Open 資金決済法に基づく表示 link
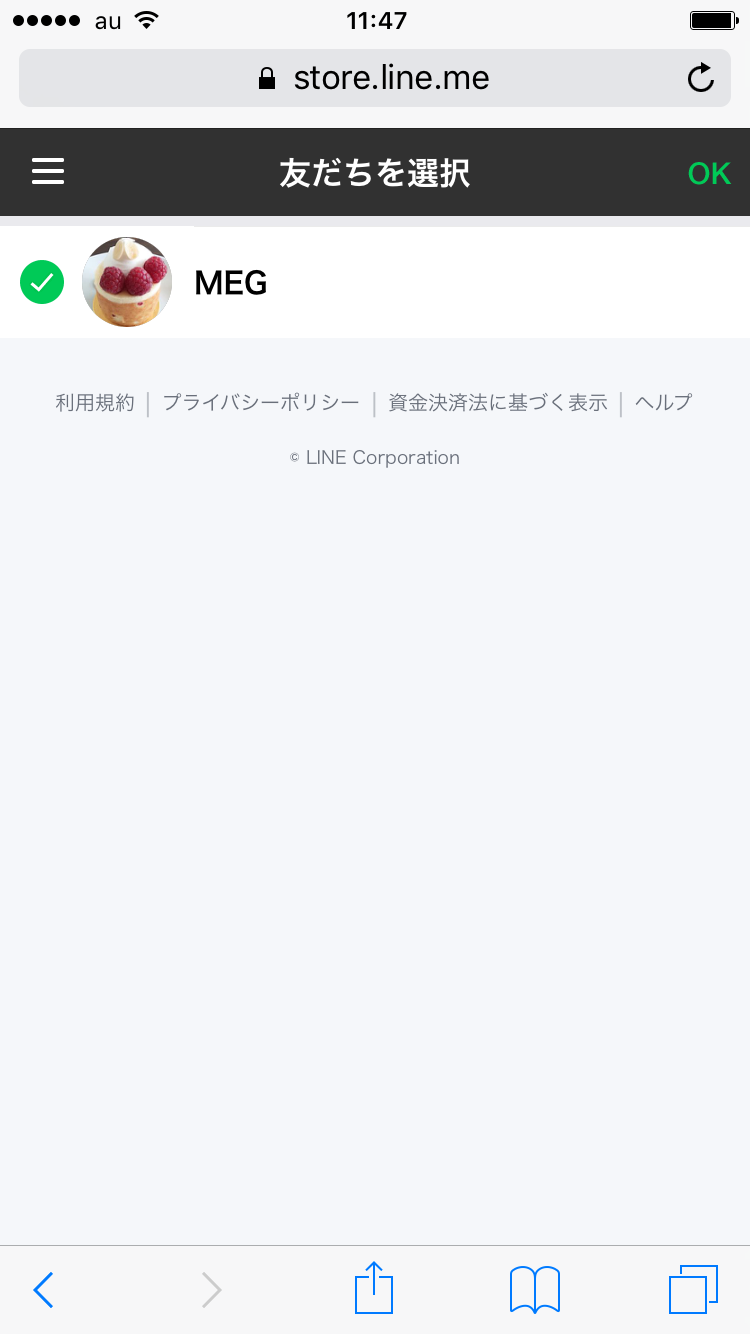 (x=498, y=403)
